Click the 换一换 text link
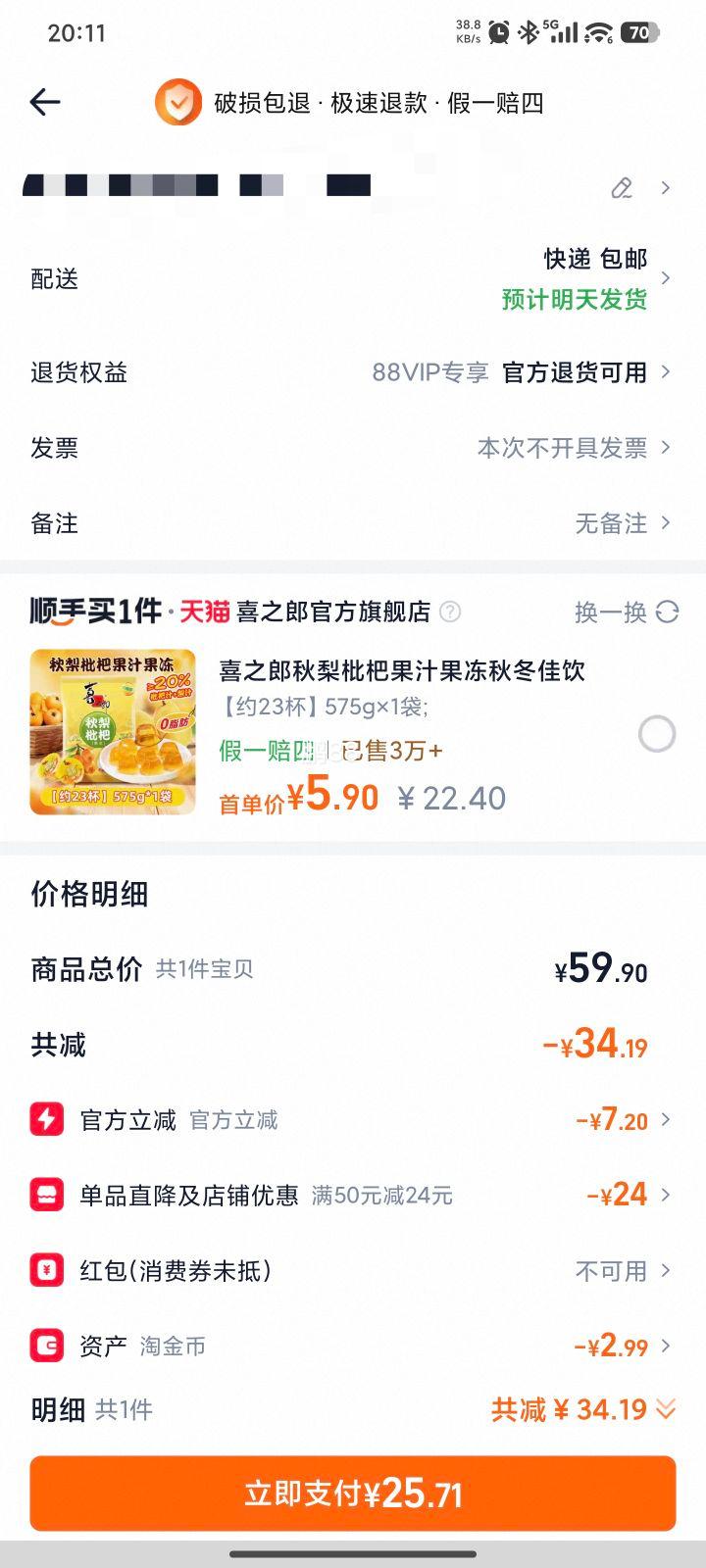The width and height of the screenshot is (706, 1568). point(608,611)
